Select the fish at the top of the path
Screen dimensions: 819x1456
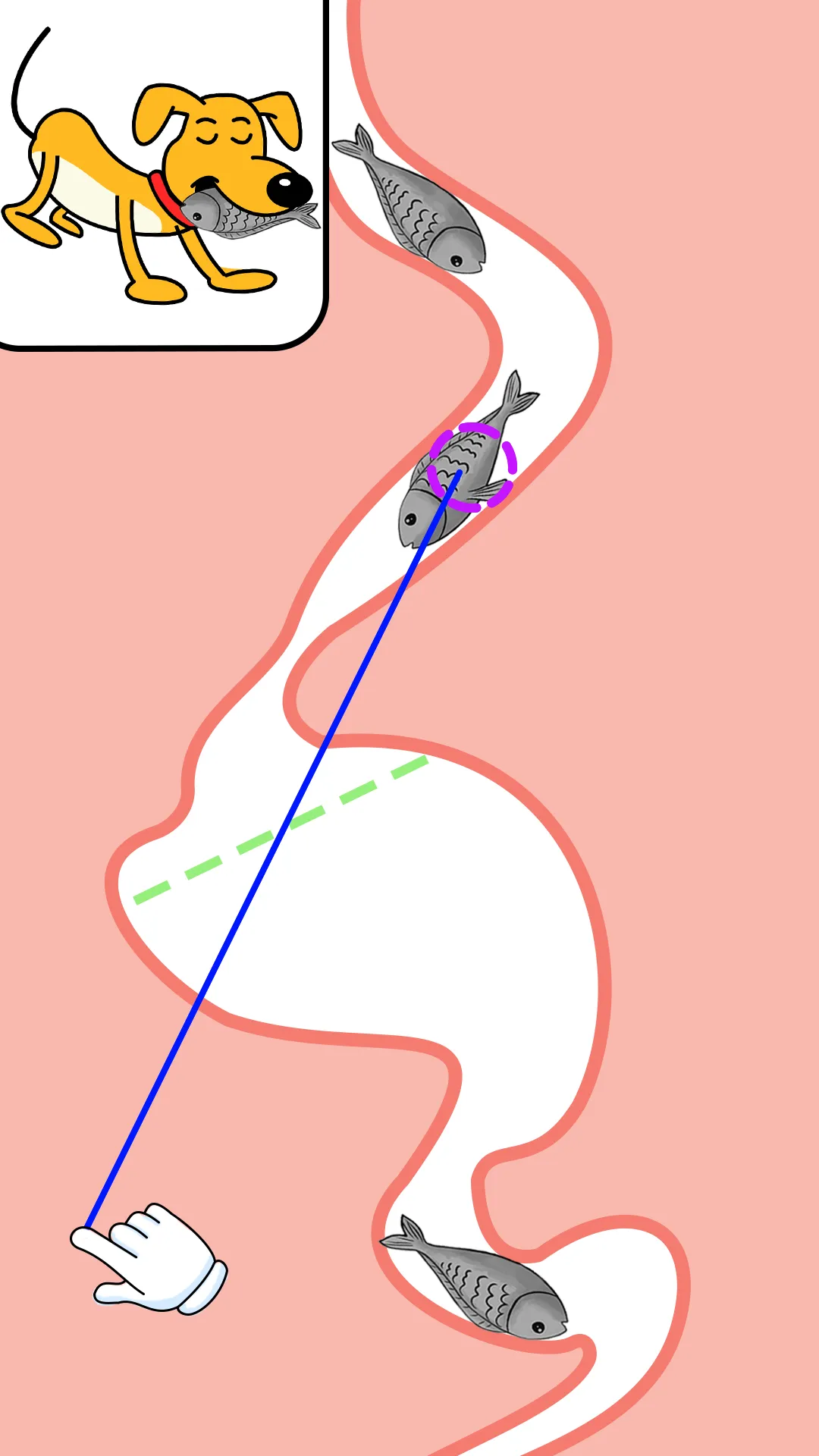(x=419, y=206)
